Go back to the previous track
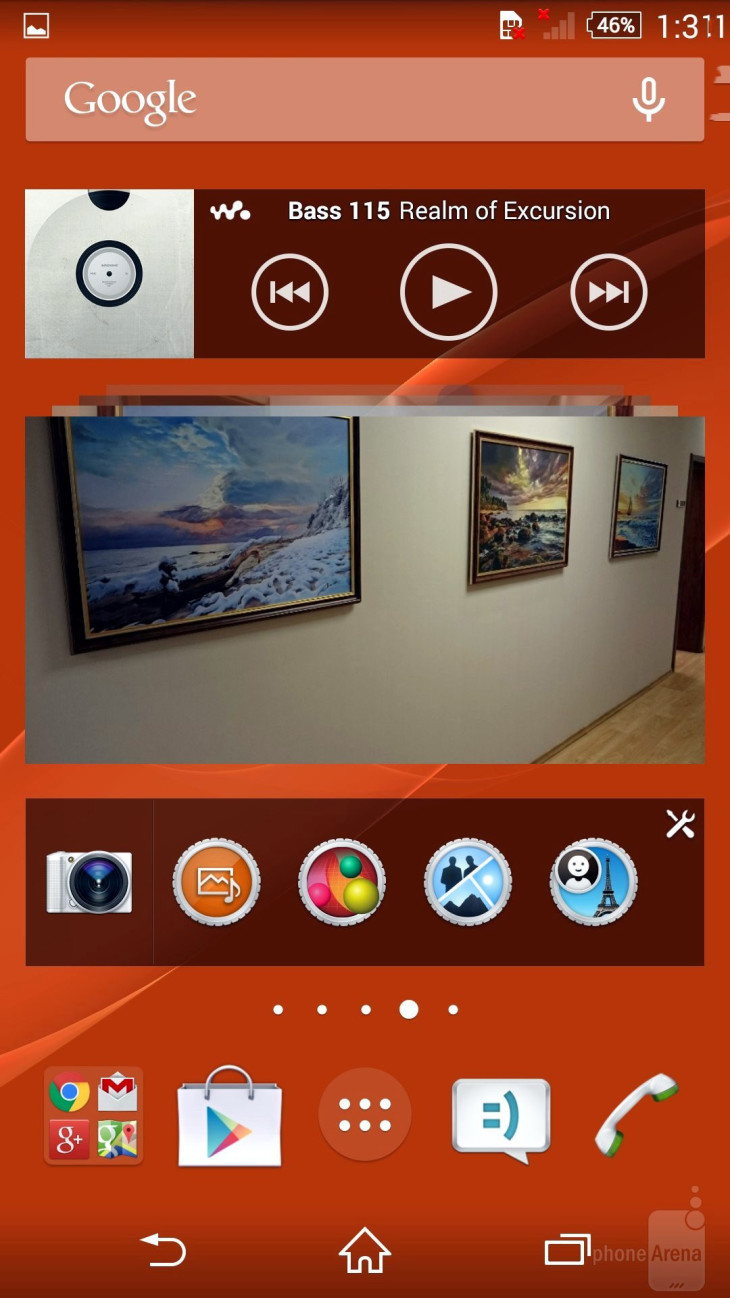 pos(290,292)
